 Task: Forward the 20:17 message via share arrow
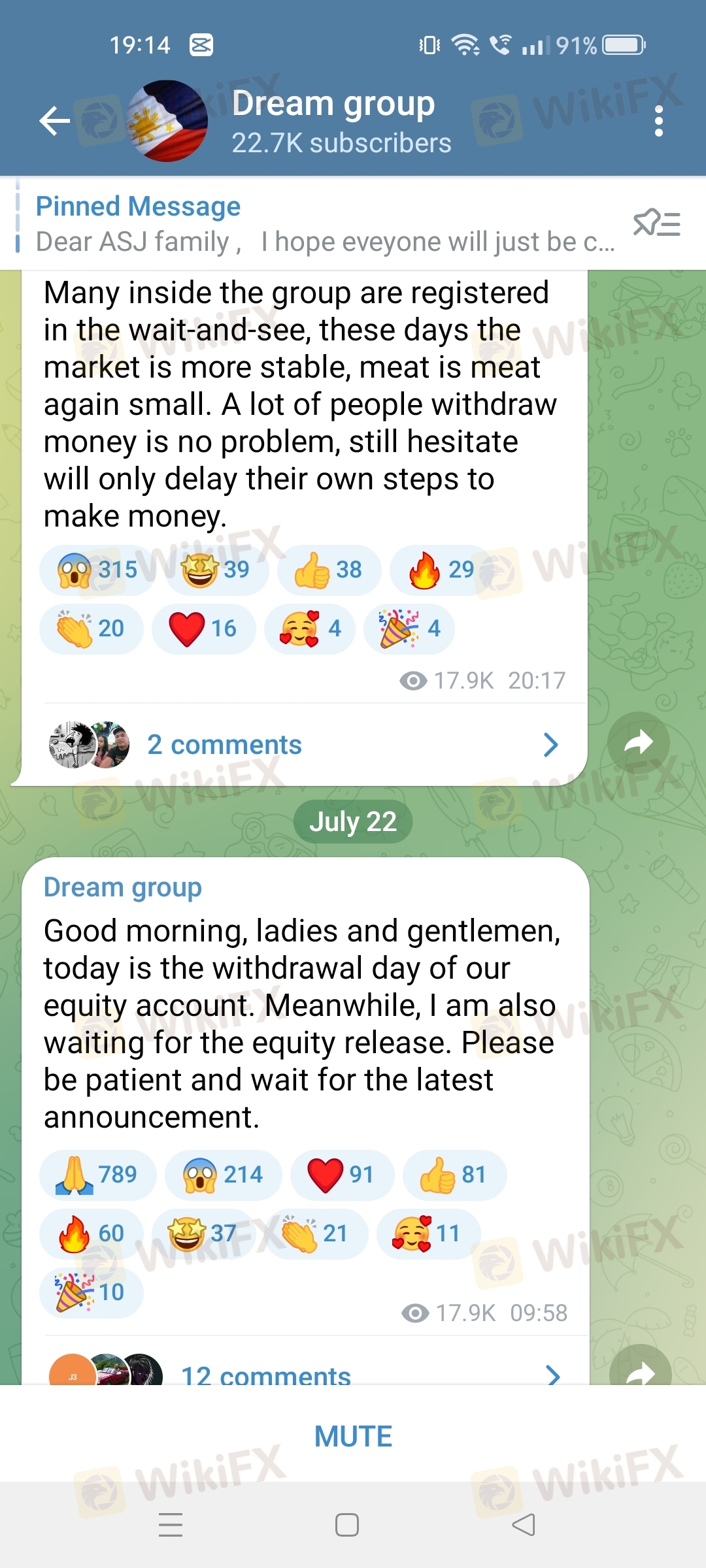(639, 743)
